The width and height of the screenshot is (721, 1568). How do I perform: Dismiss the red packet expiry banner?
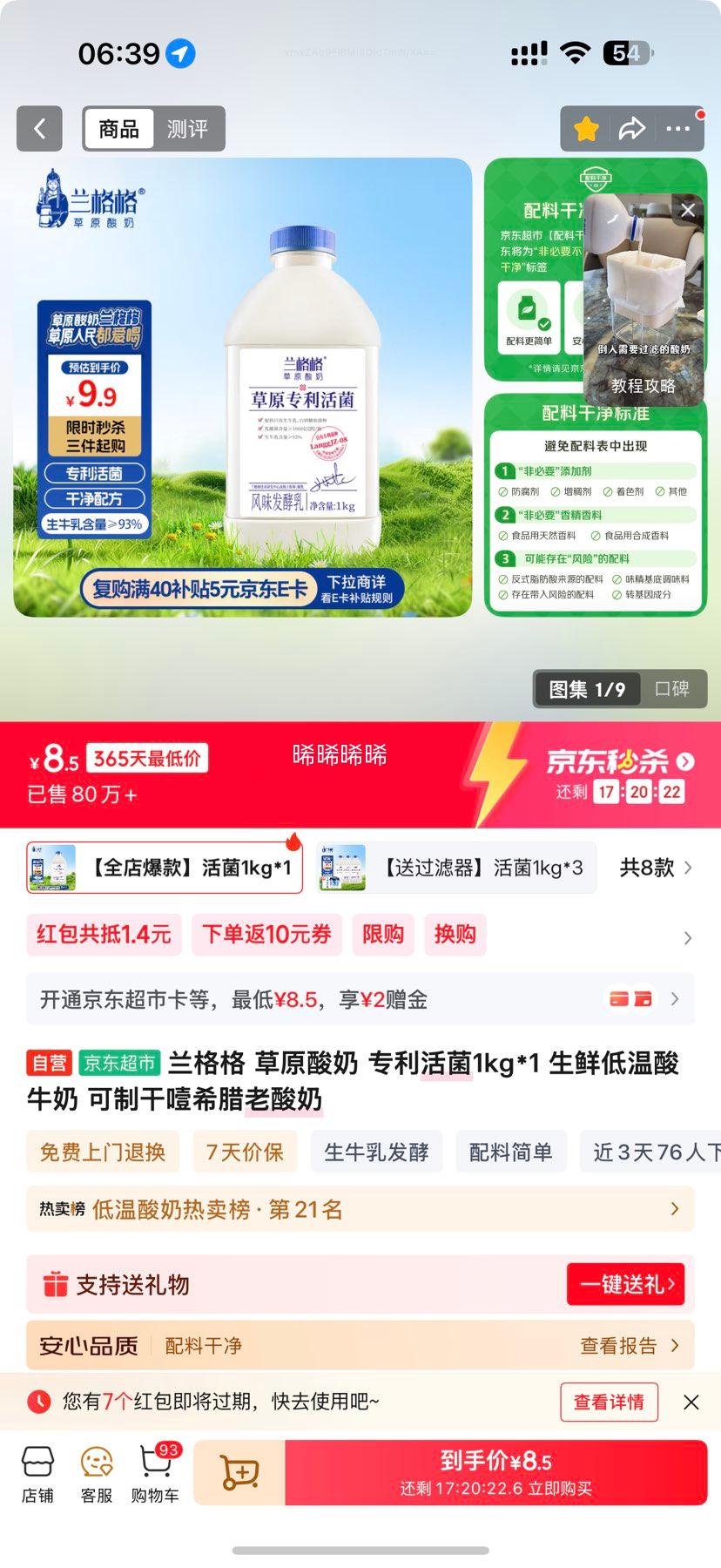pos(691,1402)
